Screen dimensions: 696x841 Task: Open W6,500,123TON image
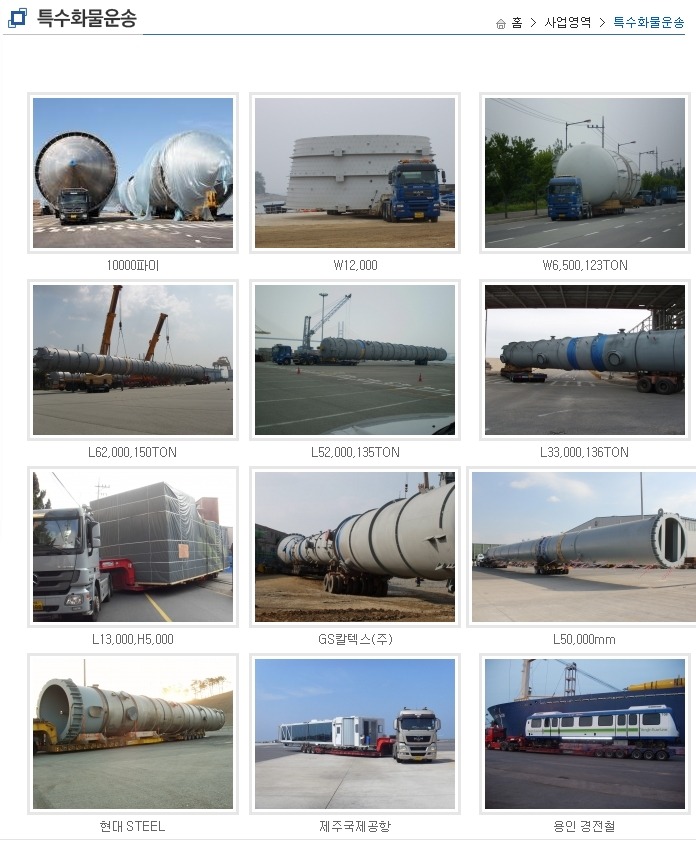(x=585, y=173)
